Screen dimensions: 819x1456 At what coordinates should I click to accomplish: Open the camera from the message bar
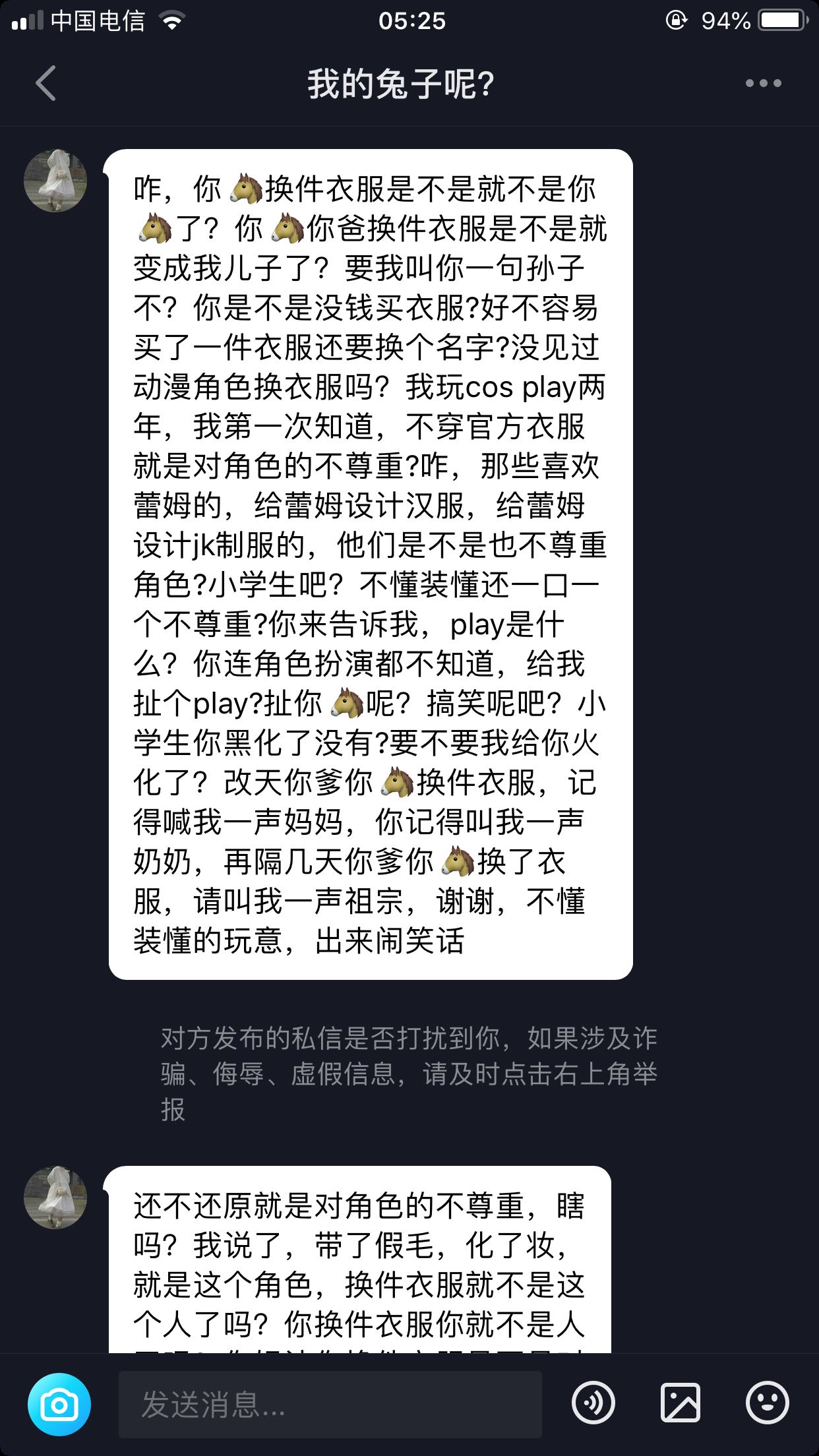click(59, 1404)
